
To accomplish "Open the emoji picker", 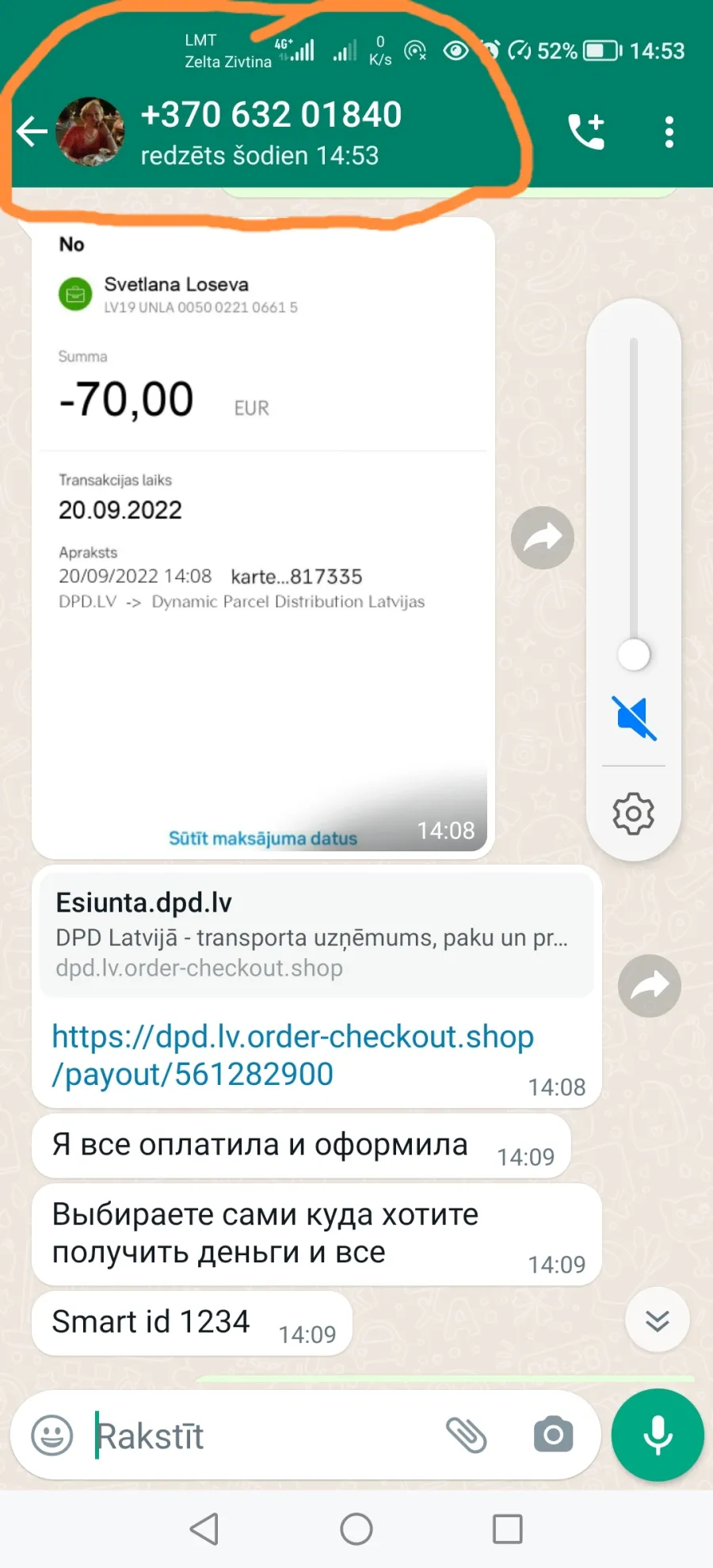I will (x=52, y=1435).
